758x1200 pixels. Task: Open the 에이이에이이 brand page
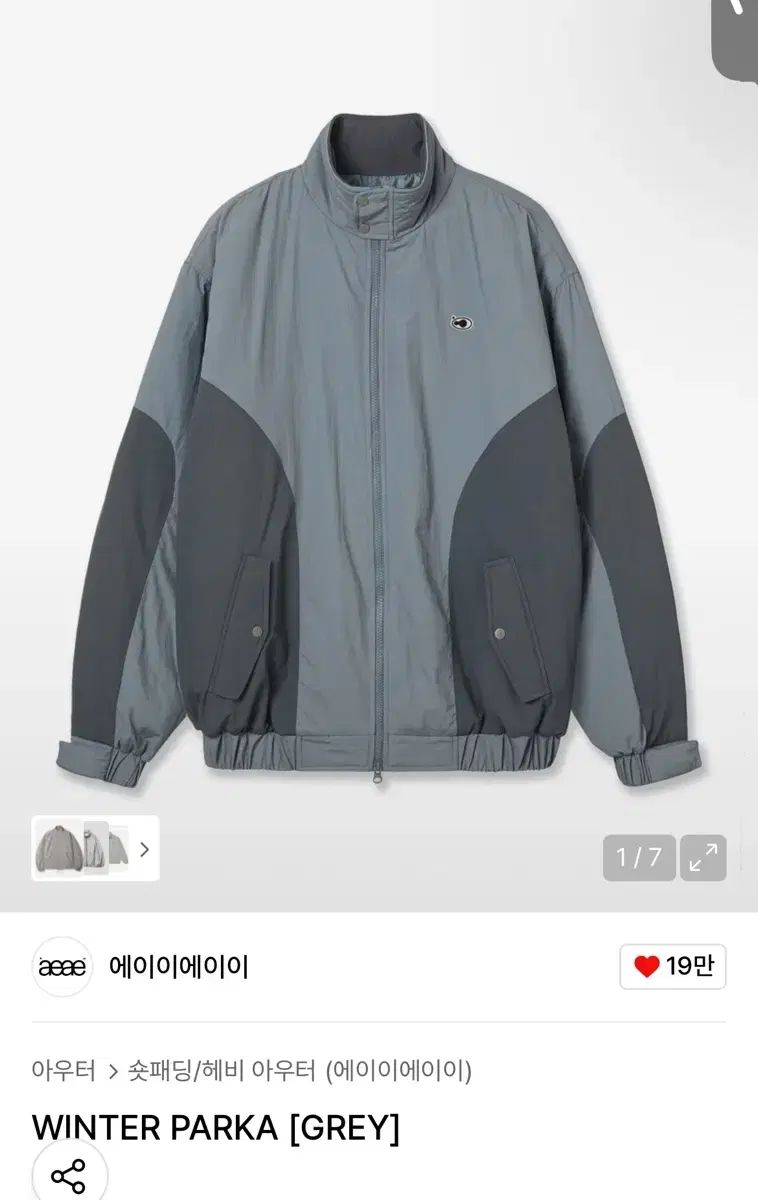coord(178,966)
